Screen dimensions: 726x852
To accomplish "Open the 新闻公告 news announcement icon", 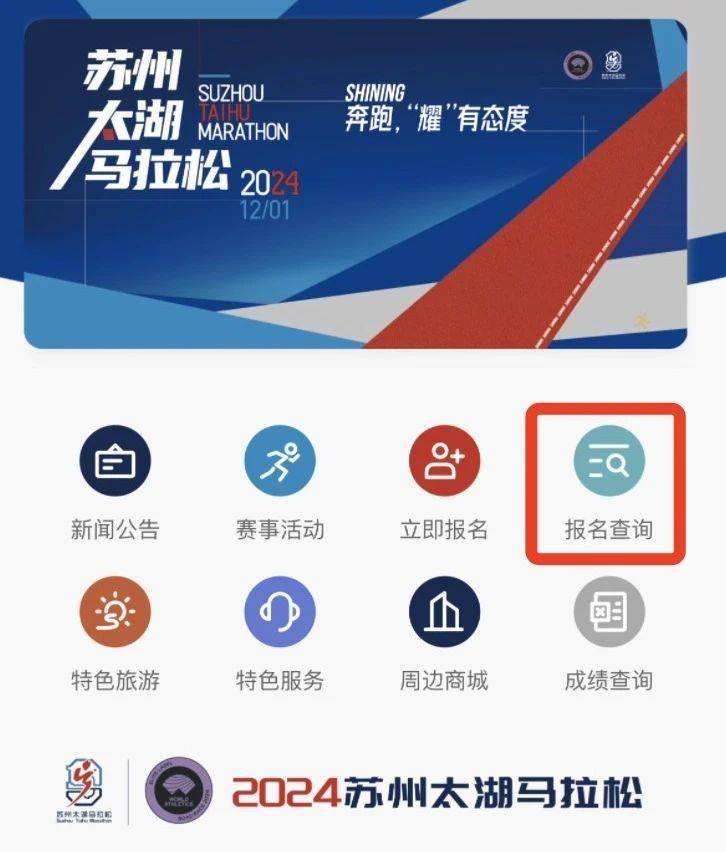I will pos(115,462).
